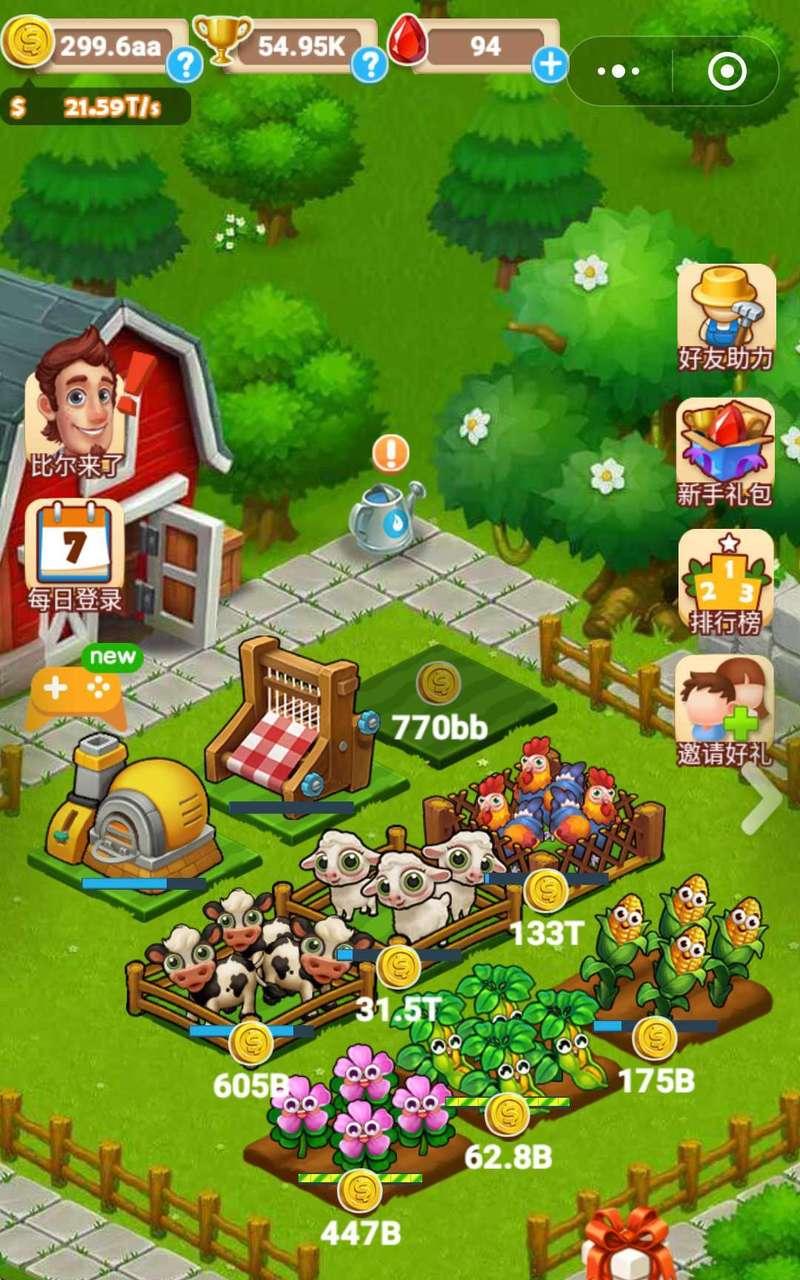
Task: Tap the question mark beside the coin balance
Action: pyautogui.click(x=185, y=65)
